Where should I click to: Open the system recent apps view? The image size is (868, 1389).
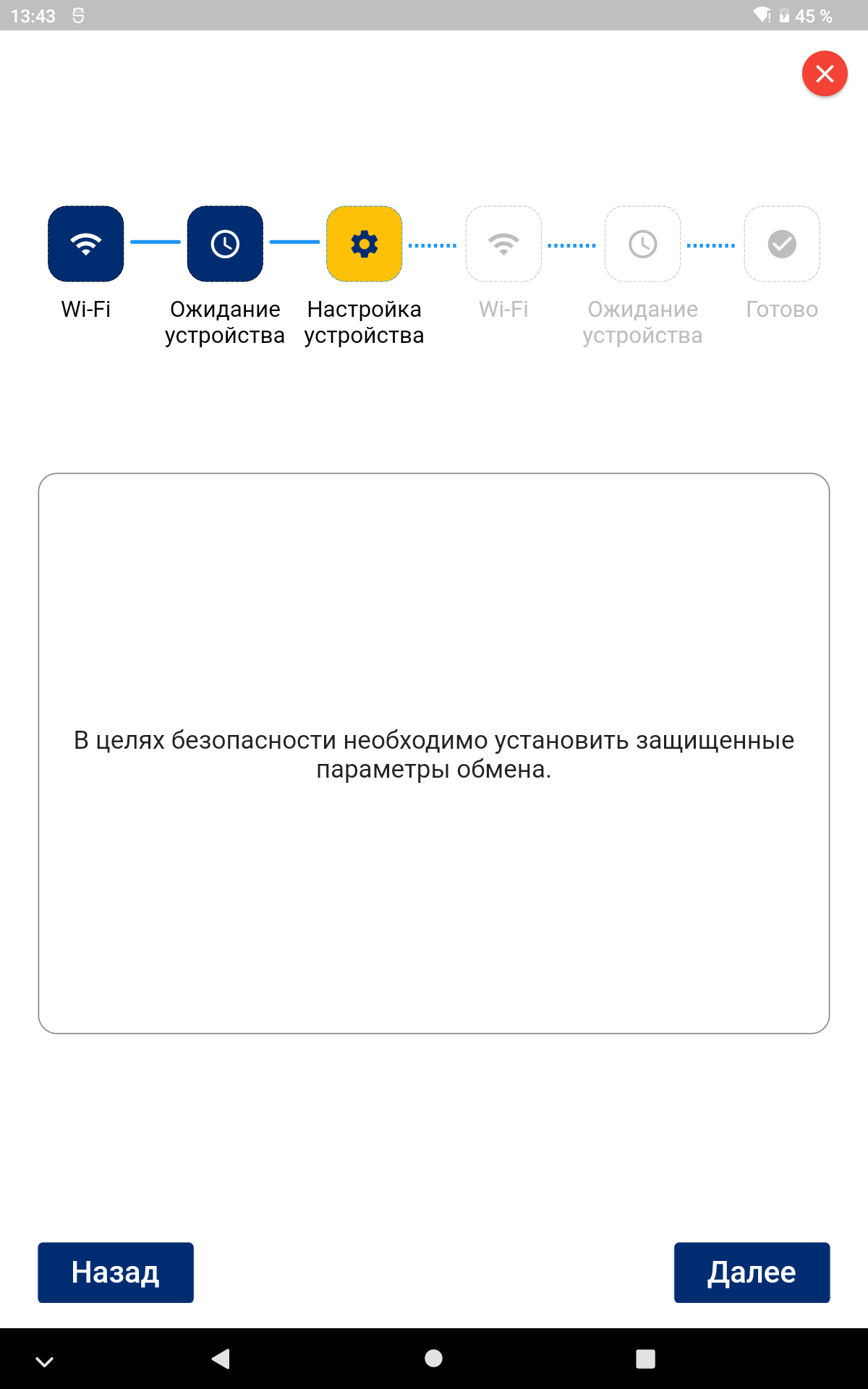[x=645, y=1359]
